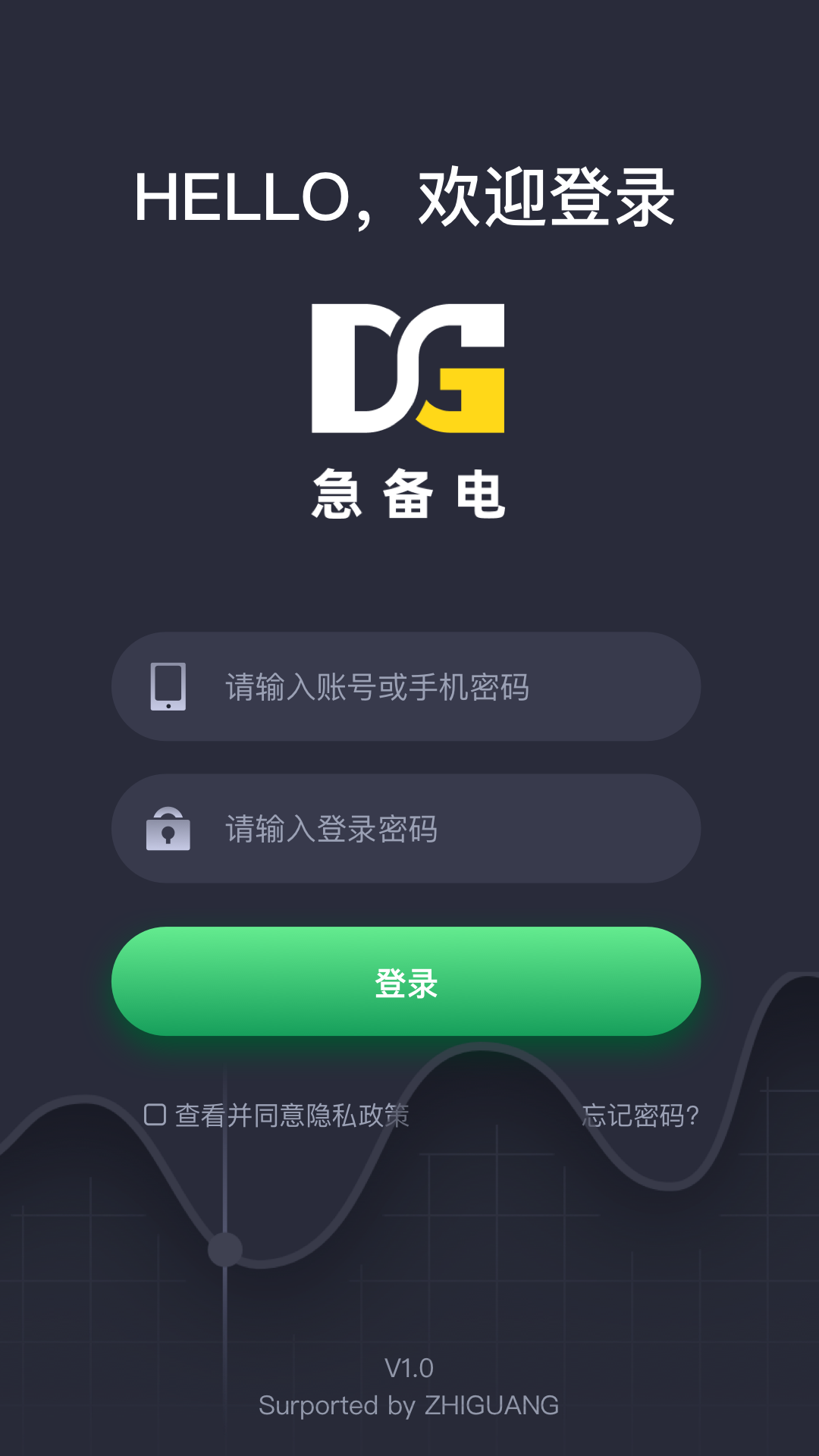Click the 急备电 app name text
819x1456 pixels.
pos(409,493)
